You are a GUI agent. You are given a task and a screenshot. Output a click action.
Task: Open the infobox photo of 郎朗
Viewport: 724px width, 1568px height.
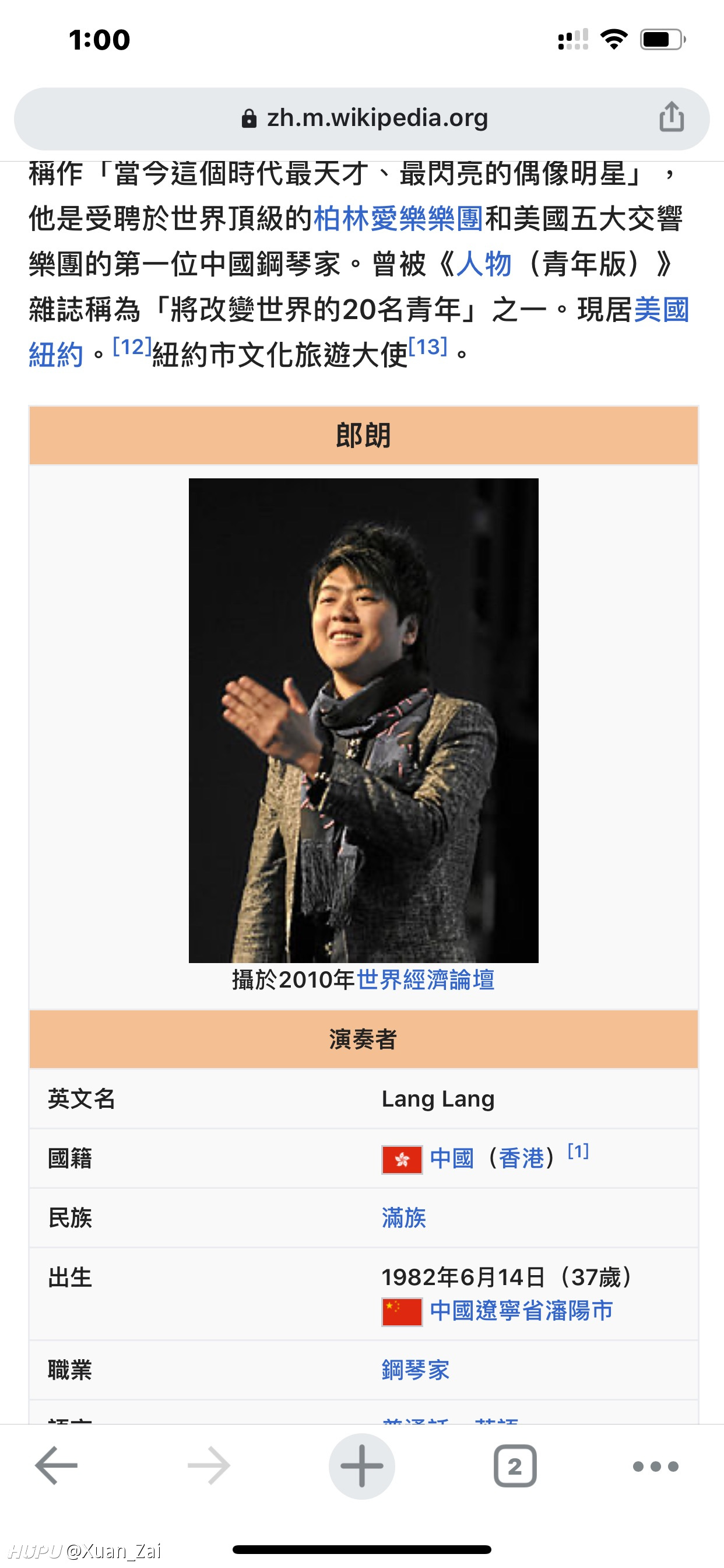click(363, 720)
